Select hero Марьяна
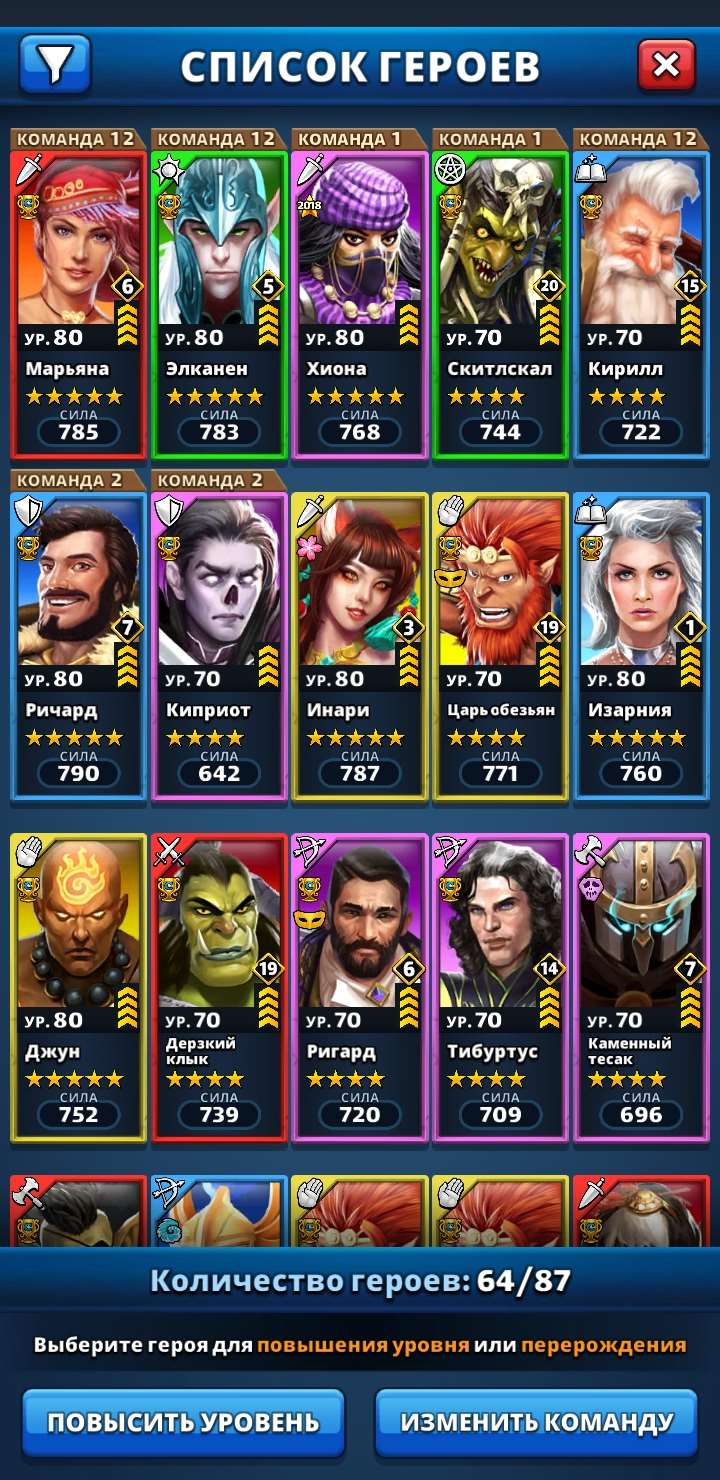This screenshot has height=1480, width=720. point(78,300)
